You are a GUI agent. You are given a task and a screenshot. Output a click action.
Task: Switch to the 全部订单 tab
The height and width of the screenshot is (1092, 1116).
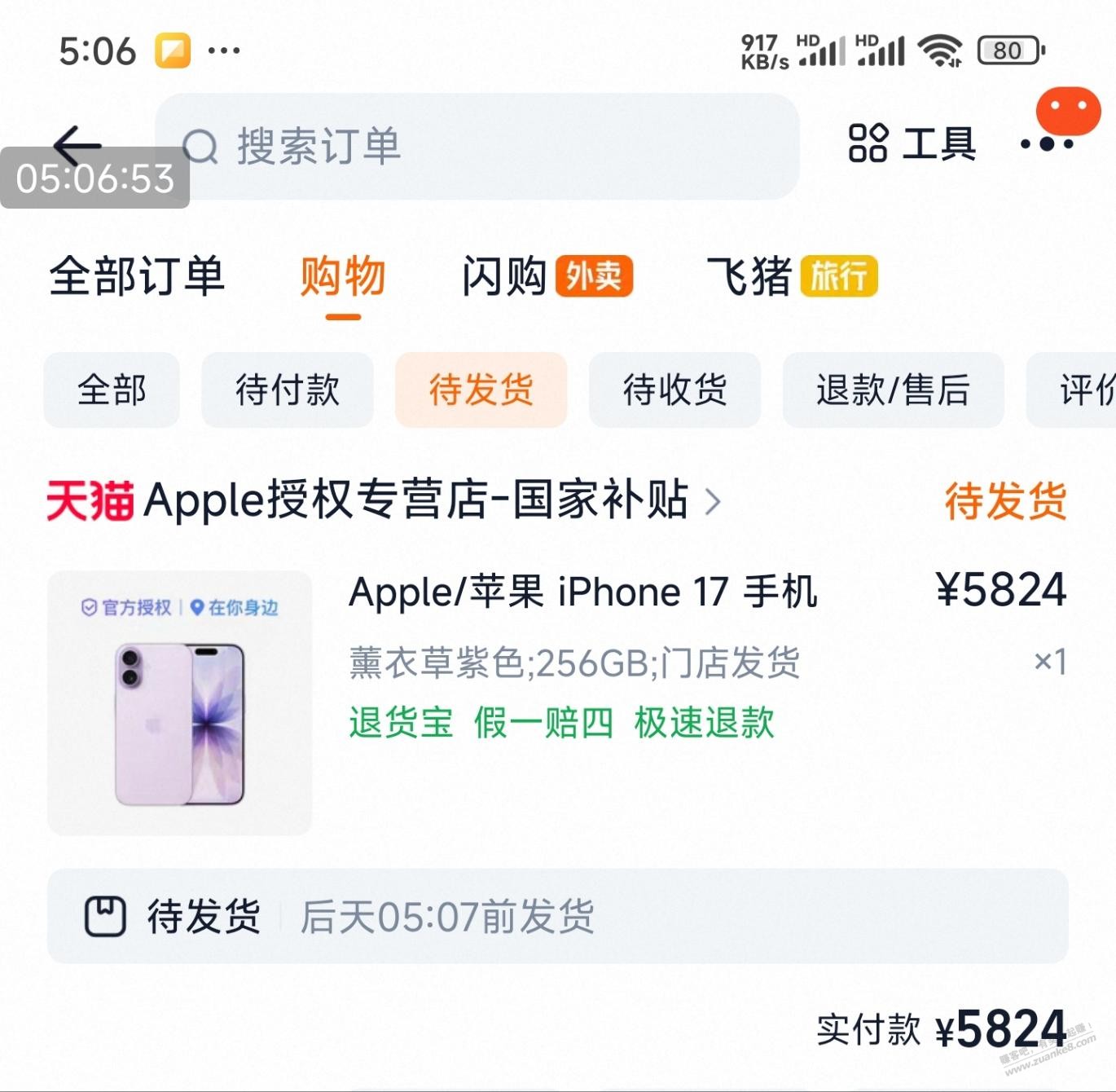[x=137, y=276]
